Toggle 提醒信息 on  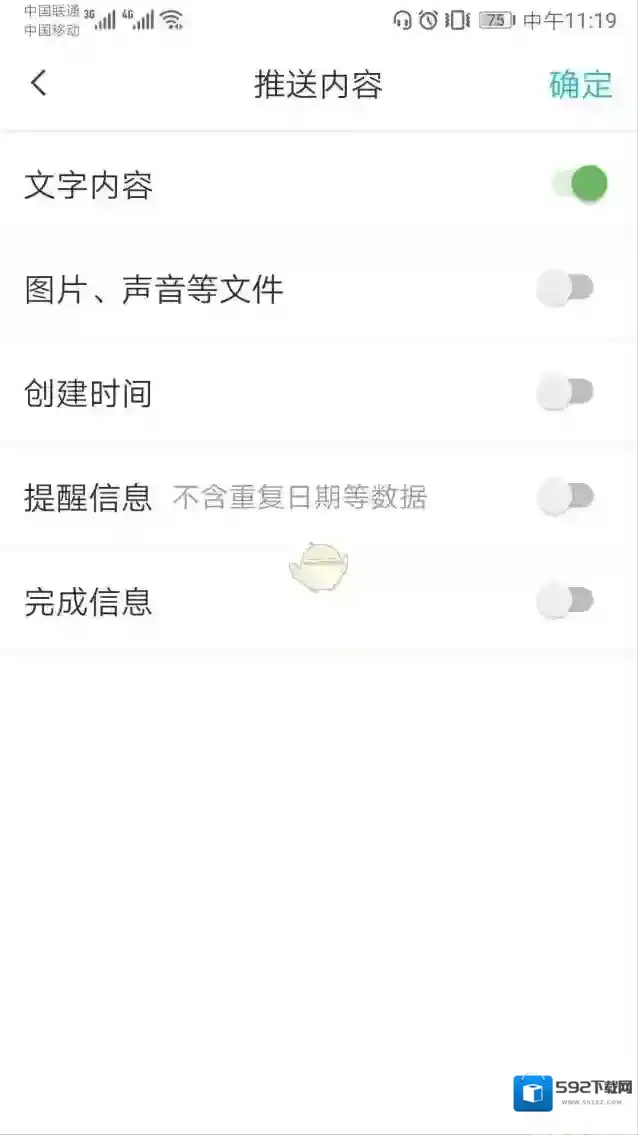point(566,496)
